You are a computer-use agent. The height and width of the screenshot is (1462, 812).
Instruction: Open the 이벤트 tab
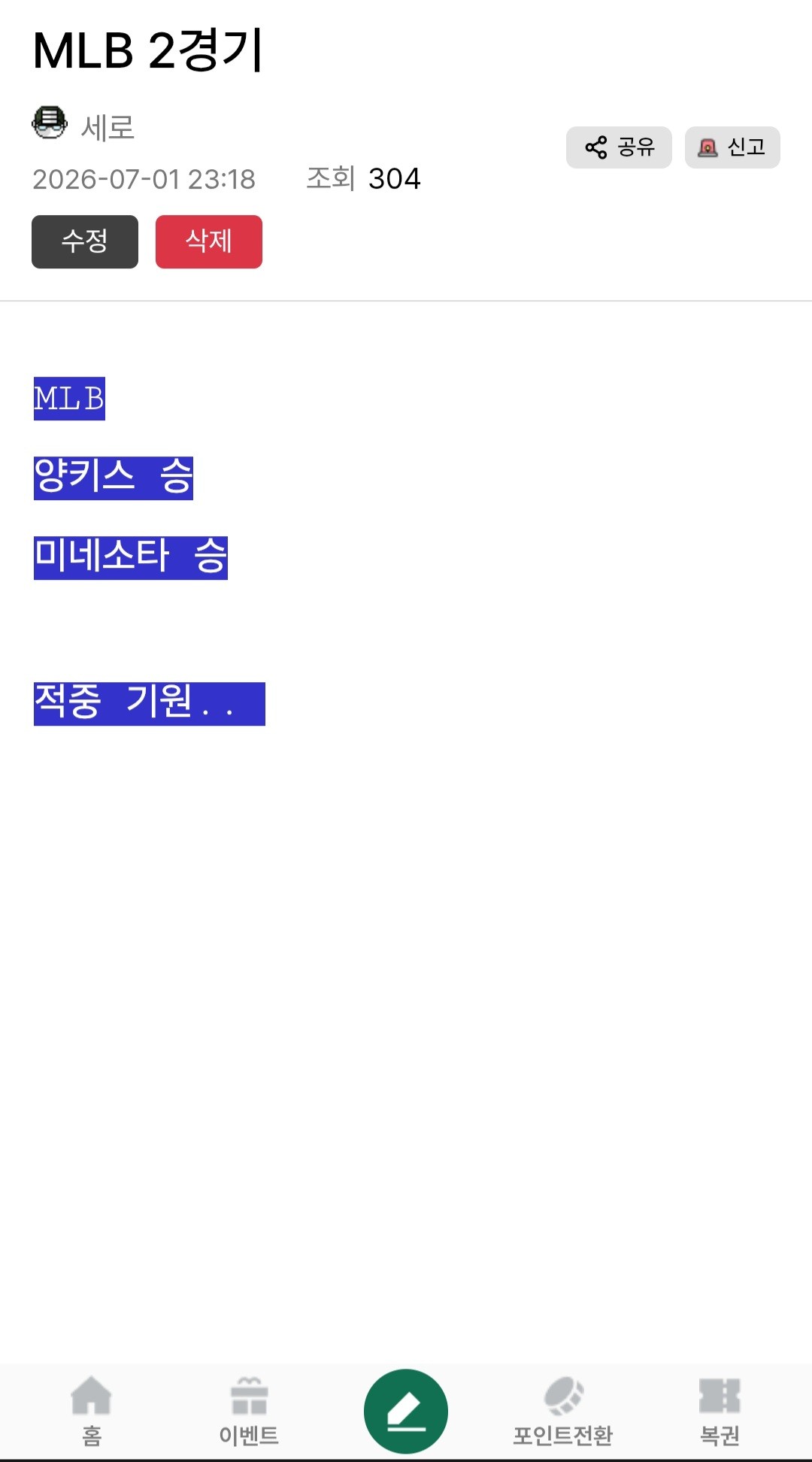249,1412
